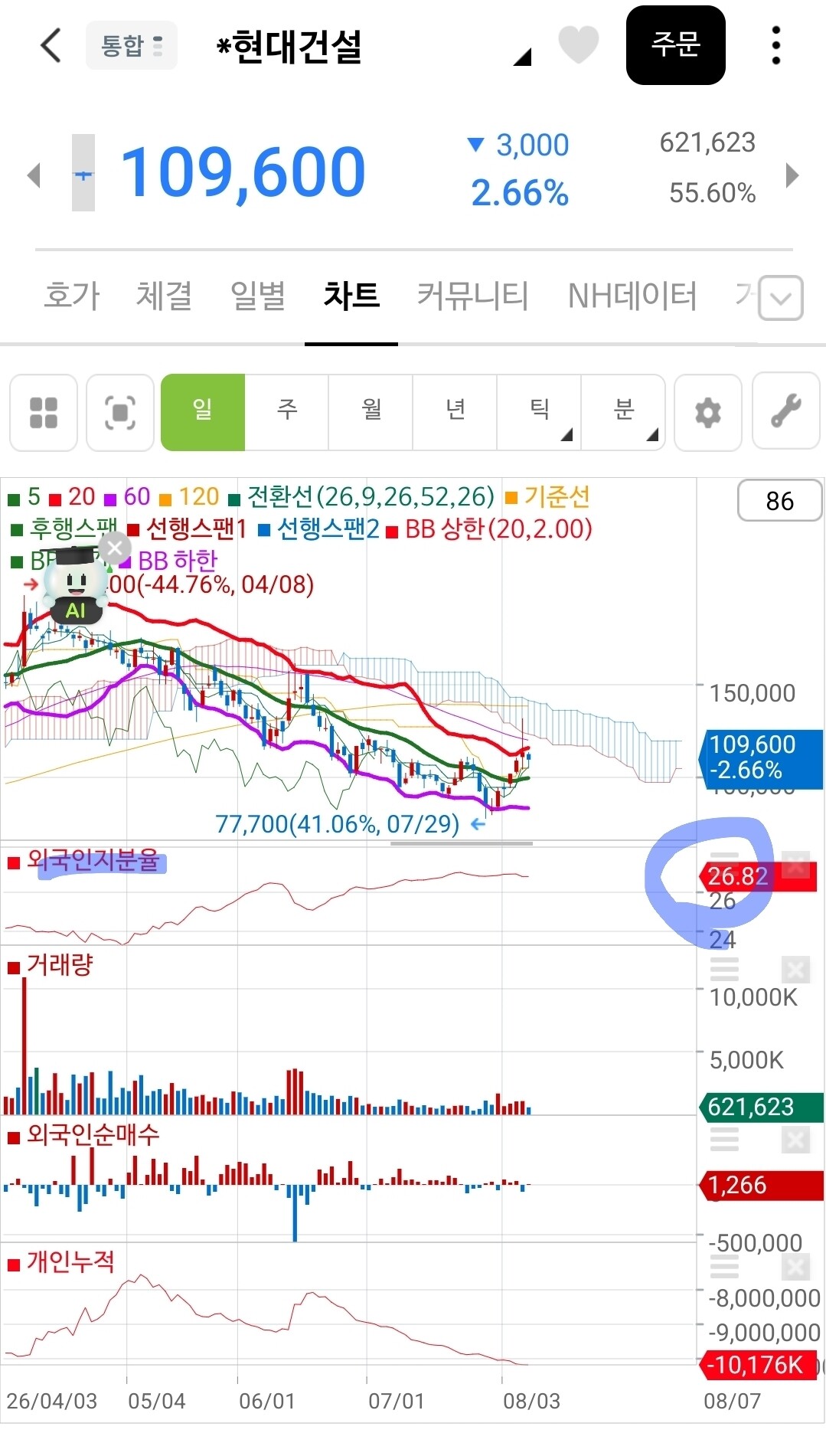This screenshot has width=826, height=1456.
Task: Select the 분 minute chart period
Action: click(624, 412)
